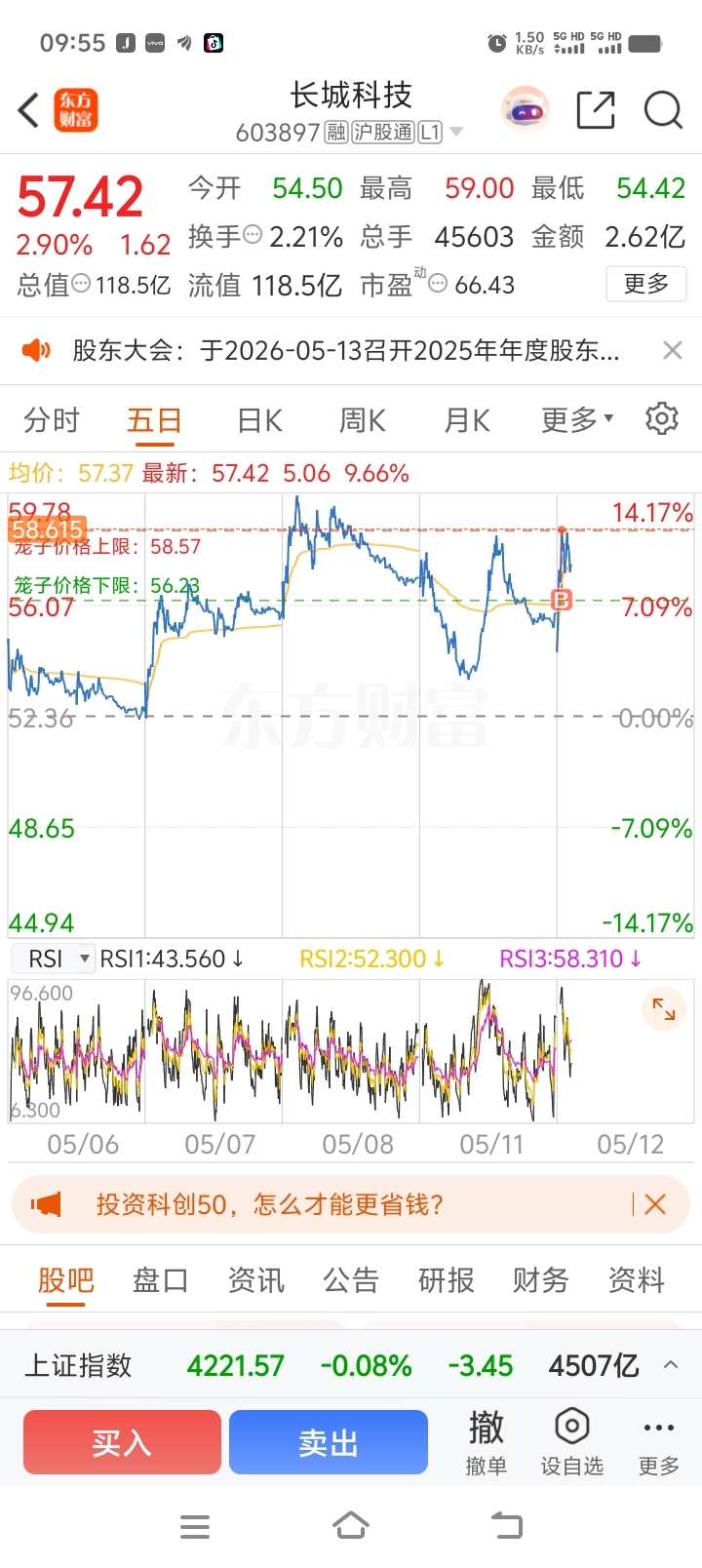702x1568 pixels.
Task: Go back using the top-left arrow
Action: [29, 109]
